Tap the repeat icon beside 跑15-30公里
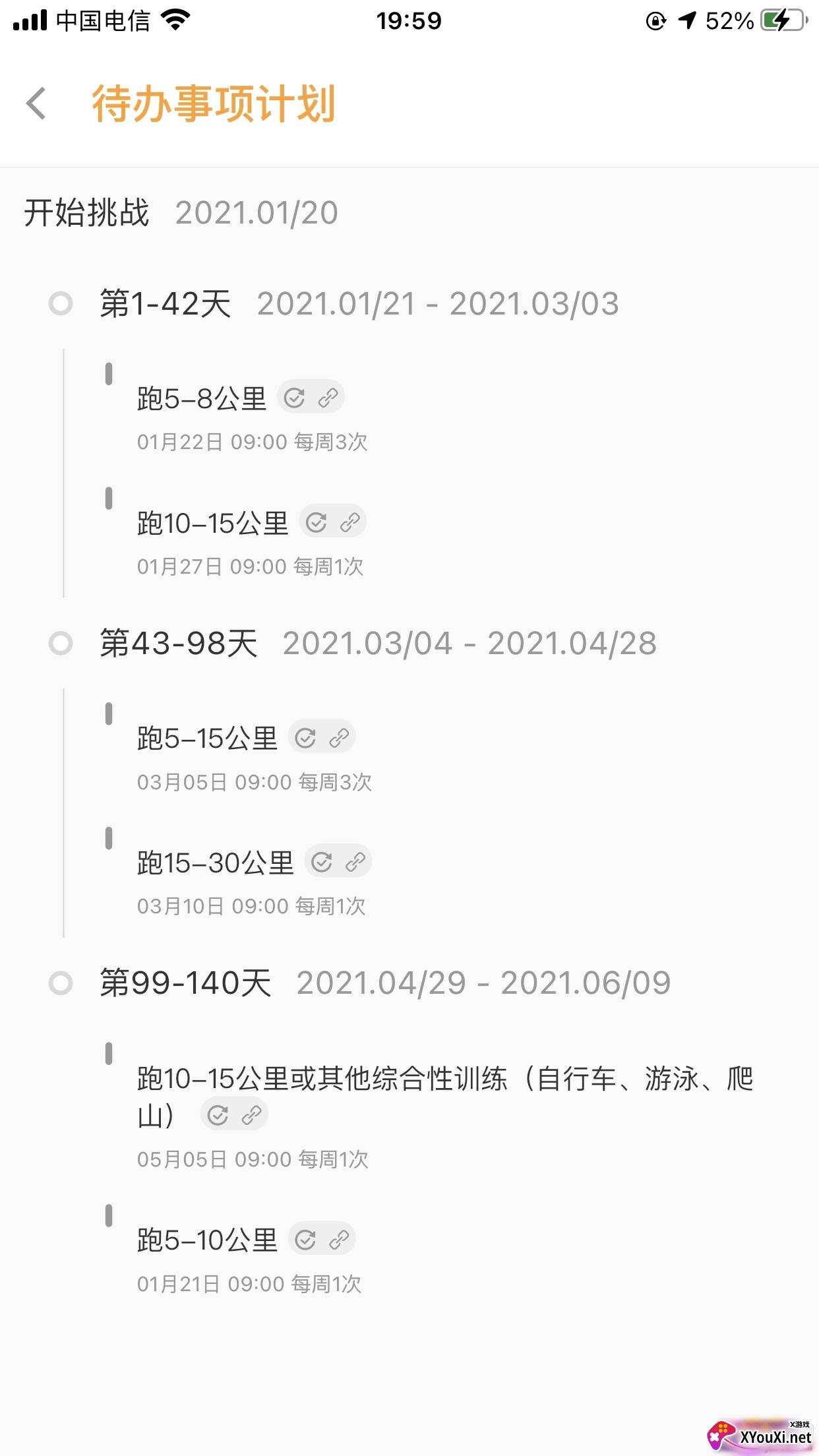 tap(321, 861)
